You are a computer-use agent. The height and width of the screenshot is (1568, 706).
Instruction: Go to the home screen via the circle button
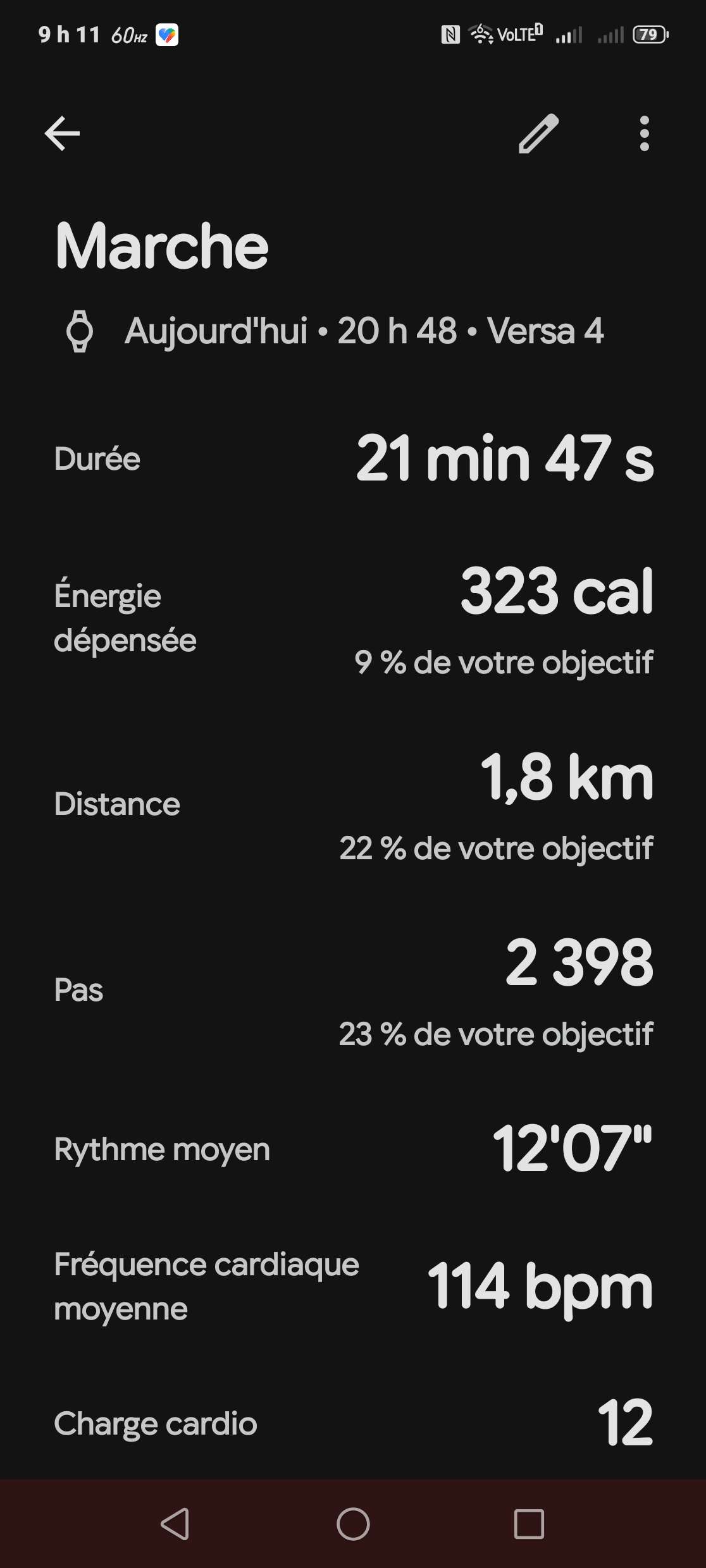point(353,1524)
